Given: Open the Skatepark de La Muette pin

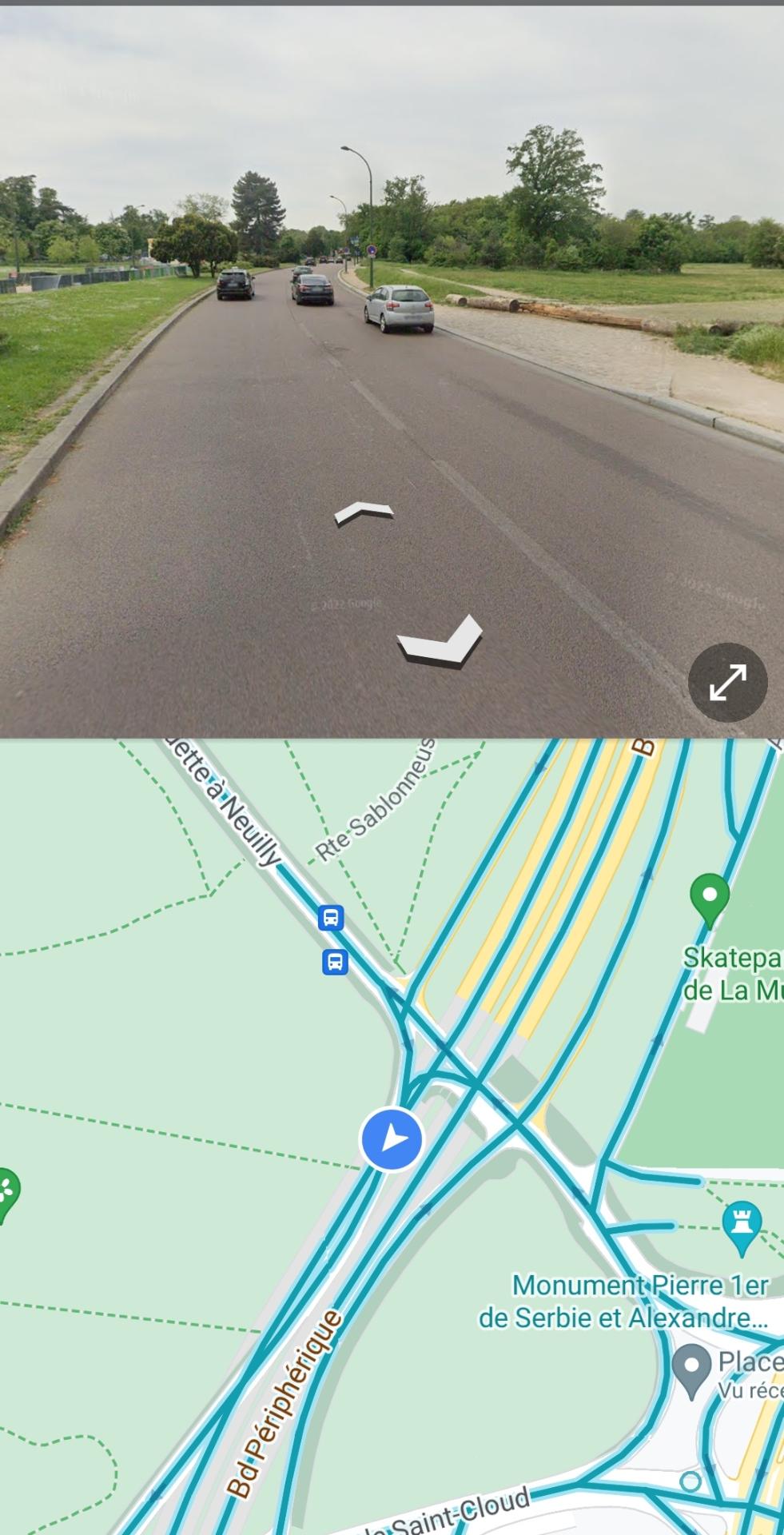Looking at the screenshot, I should (x=710, y=897).
